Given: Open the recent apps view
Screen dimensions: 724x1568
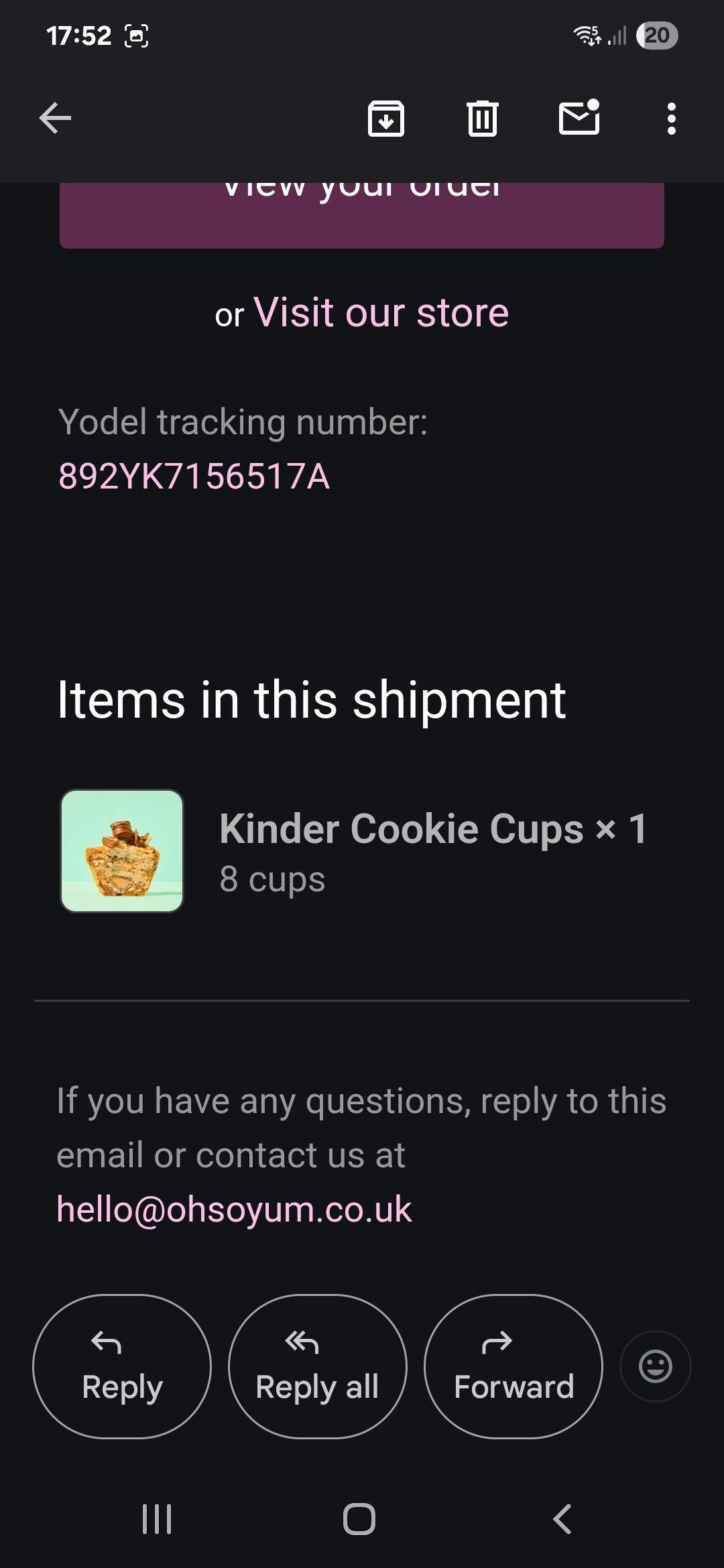Looking at the screenshot, I should tap(157, 1519).
